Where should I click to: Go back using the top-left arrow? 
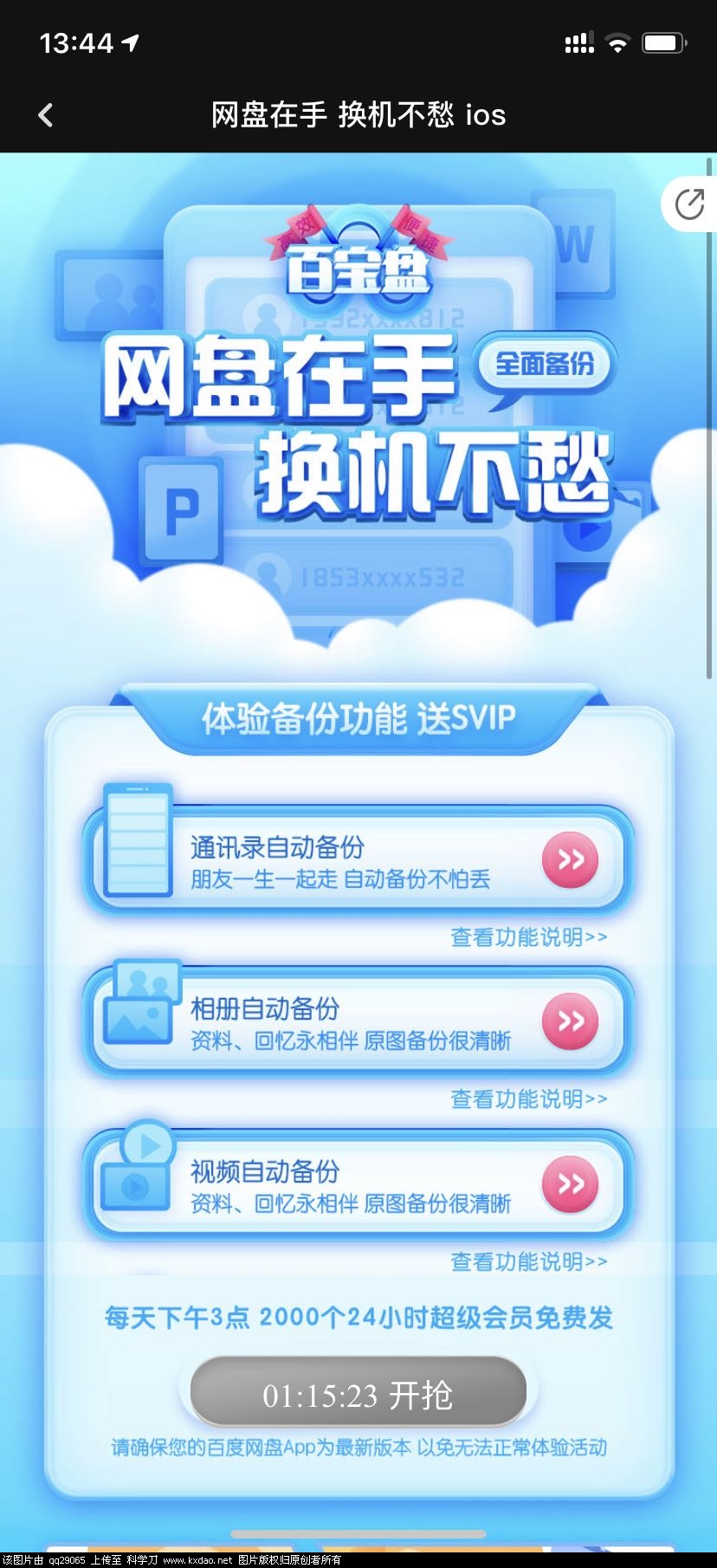pos(46,114)
